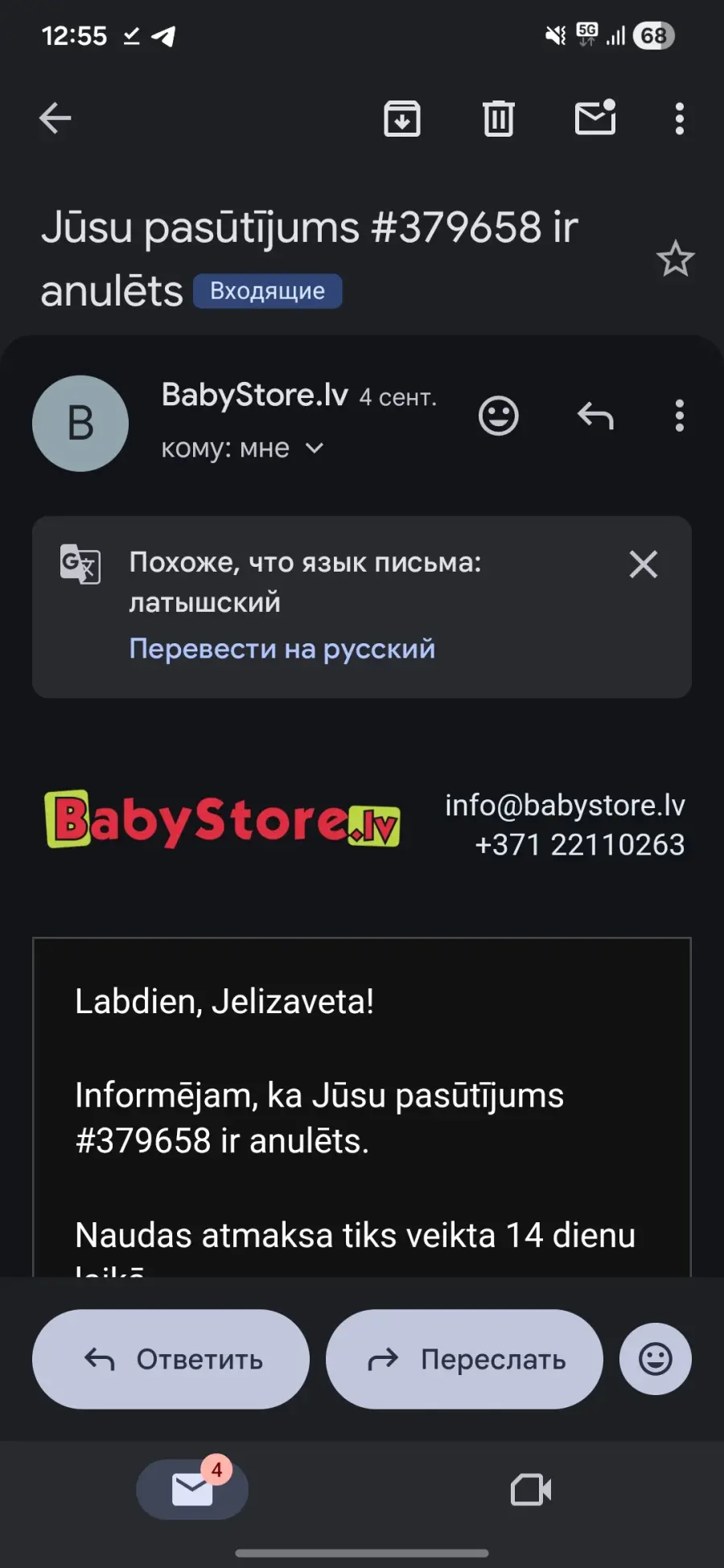Switch to the Meet video tab

(531, 1490)
